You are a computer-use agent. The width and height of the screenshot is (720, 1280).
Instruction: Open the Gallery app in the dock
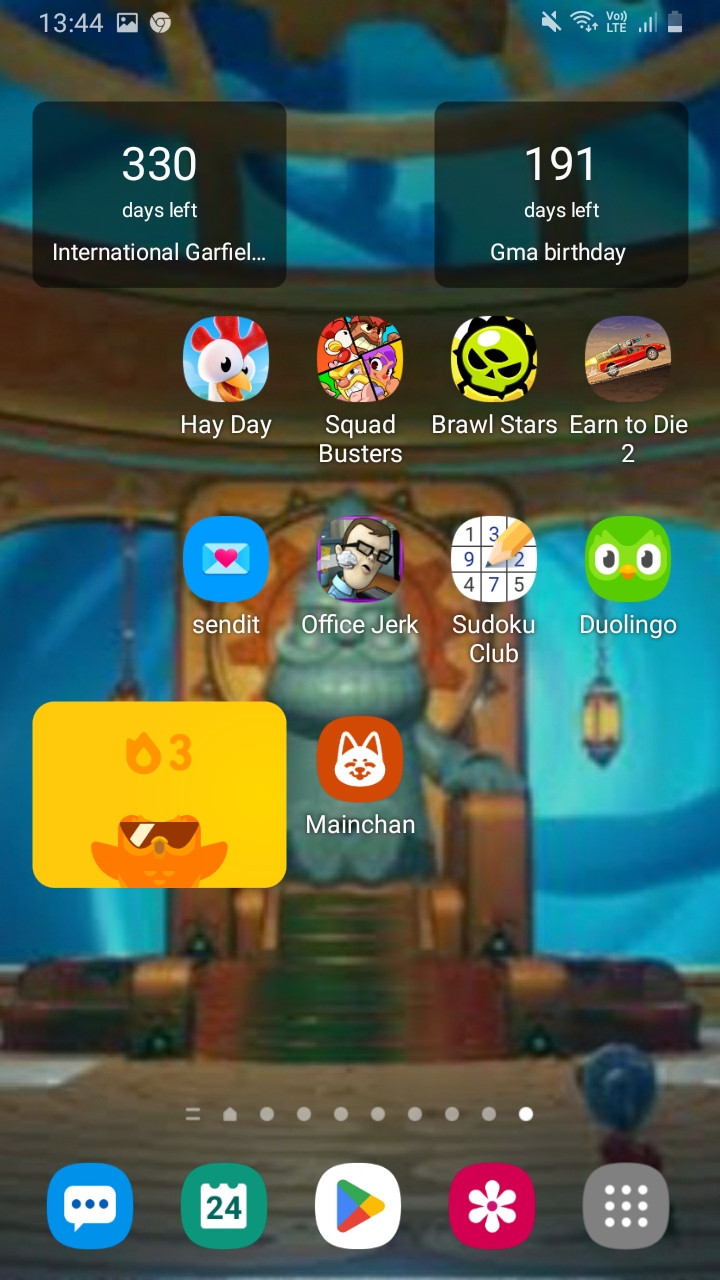(492, 1206)
